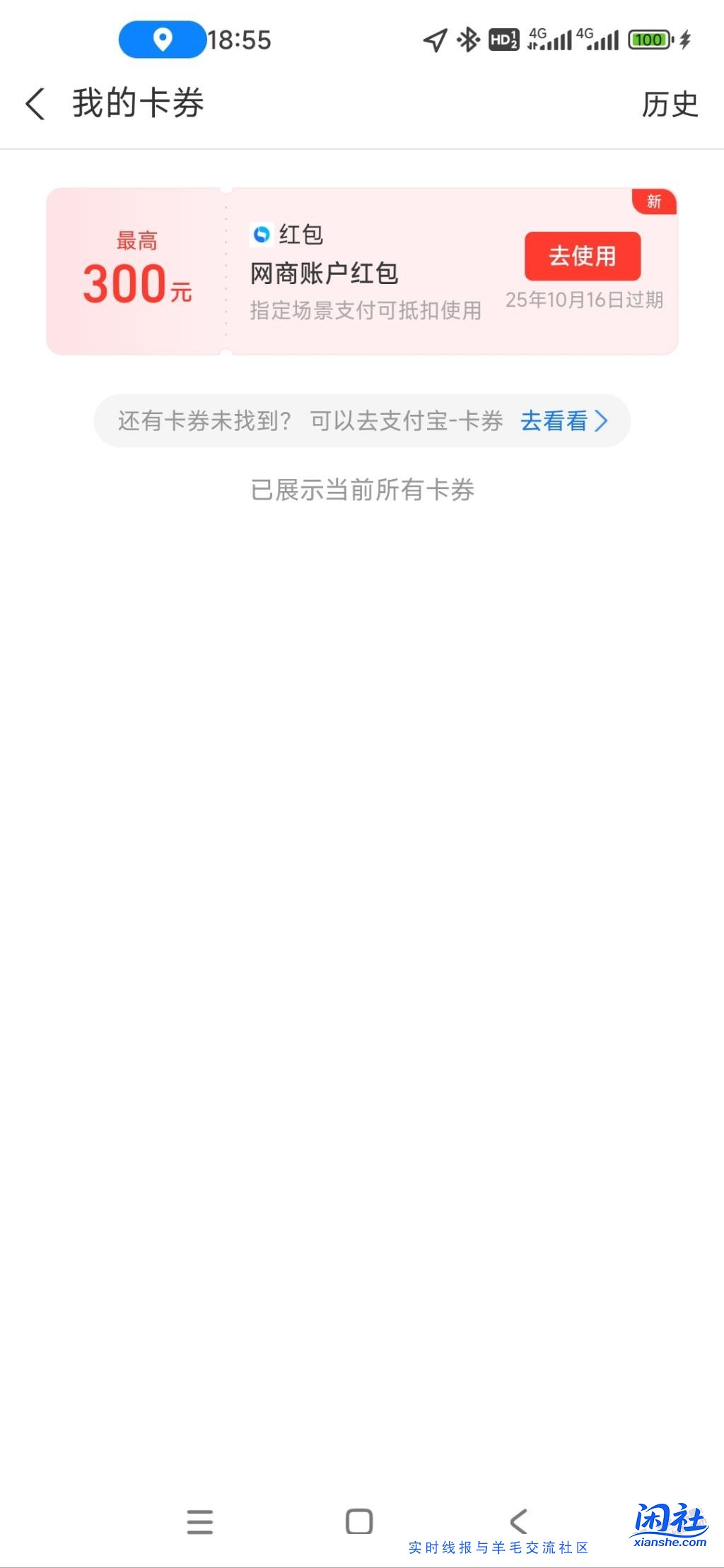Tap the 去使用 button on the red envelope coupon

[583, 256]
